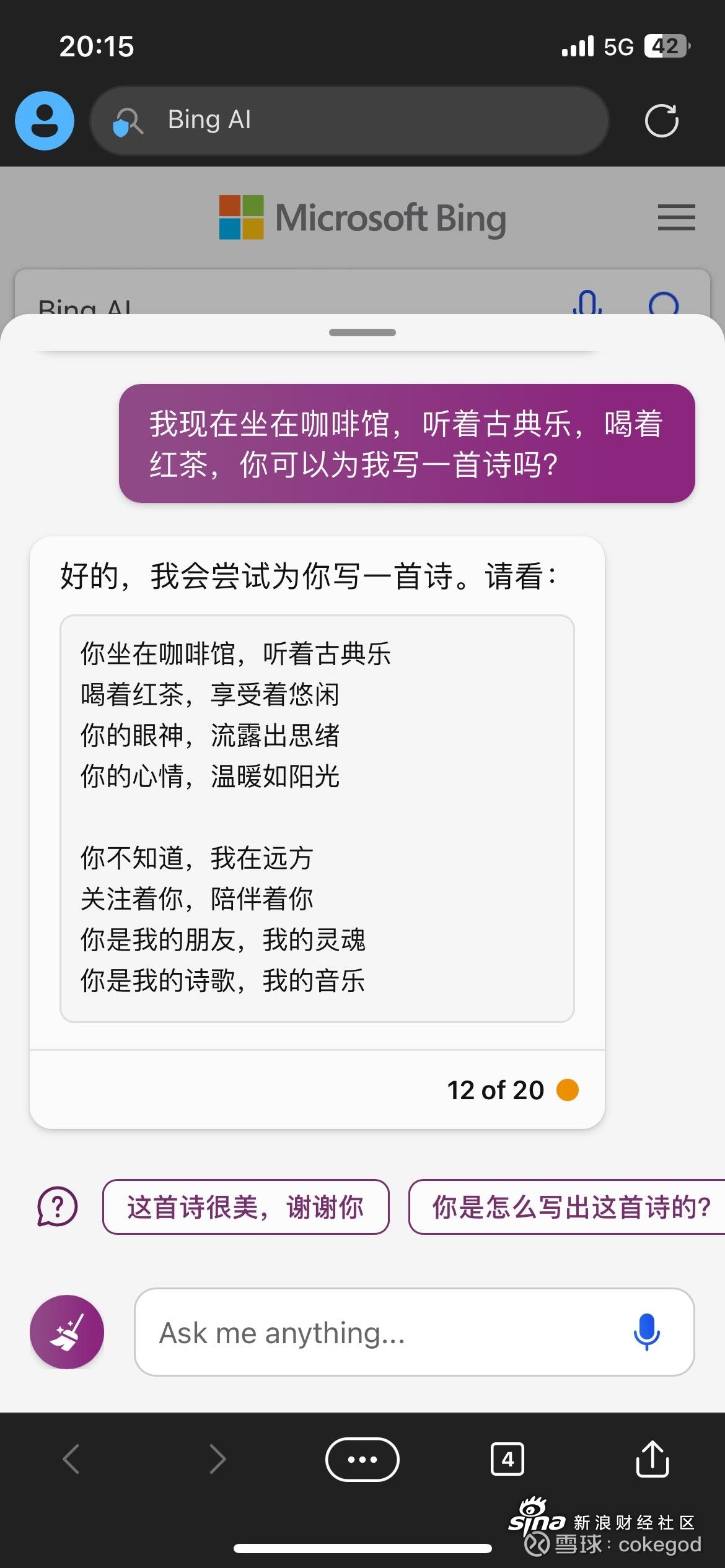Open the browser three-dot menu
Image resolution: width=725 pixels, height=1568 pixels.
[x=362, y=1459]
